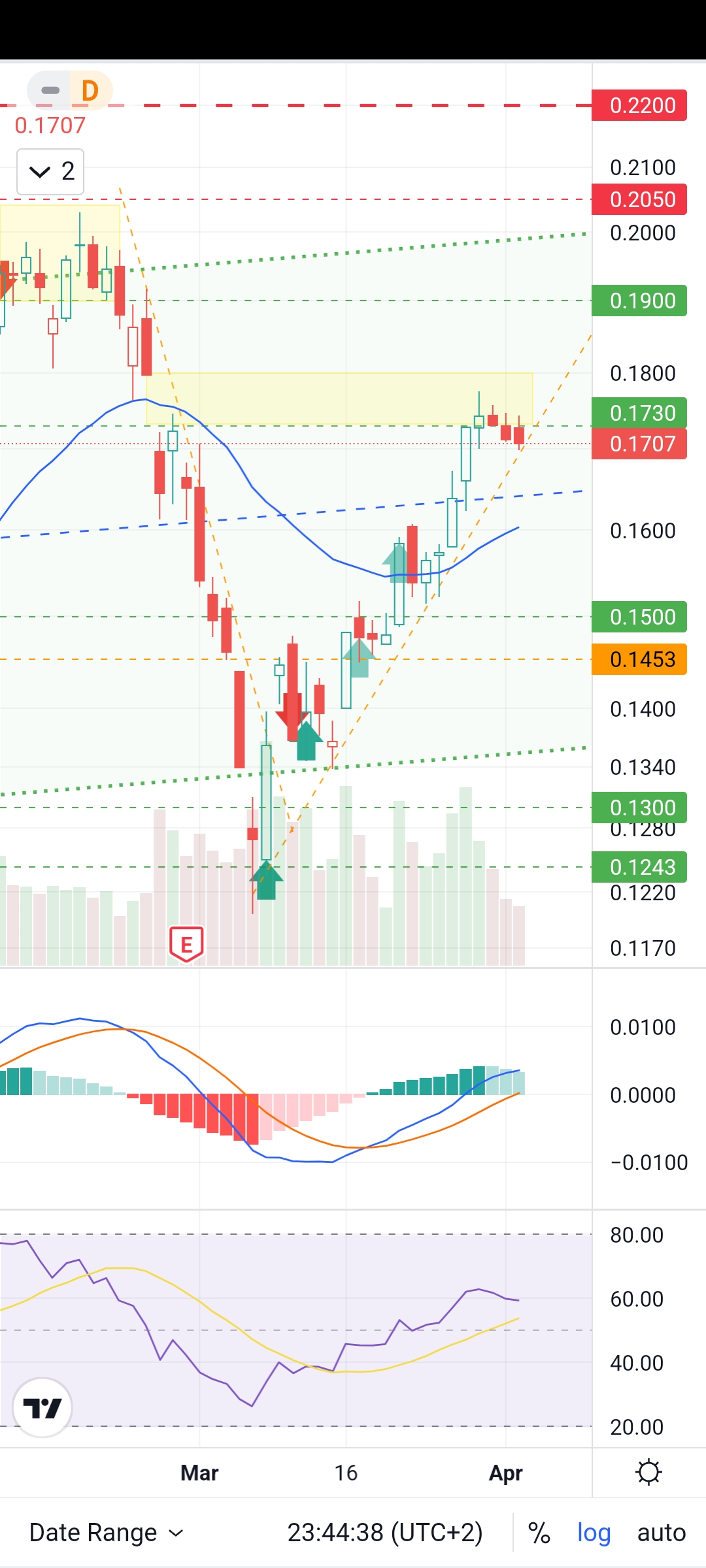Open chart settings gear icon

[648, 1473]
